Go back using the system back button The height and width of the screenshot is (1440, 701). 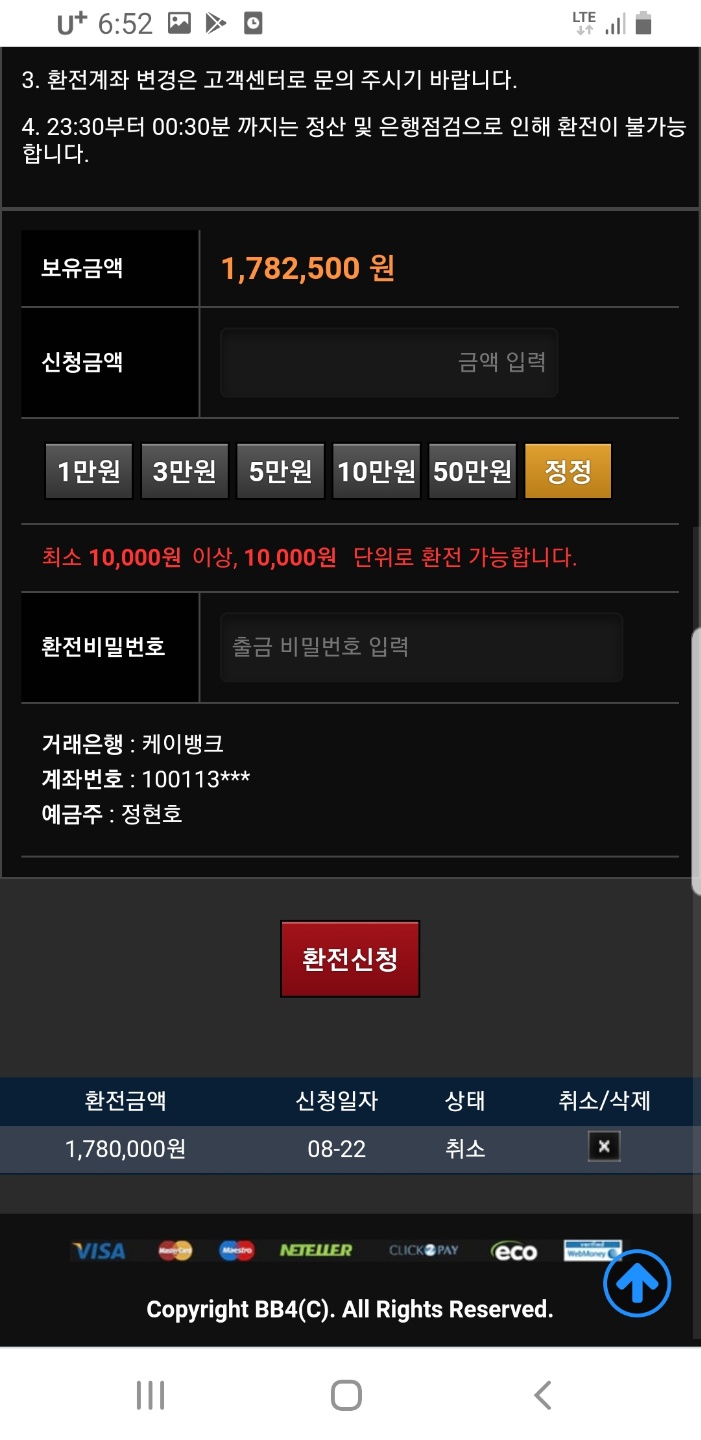pyautogui.click(x=542, y=1395)
